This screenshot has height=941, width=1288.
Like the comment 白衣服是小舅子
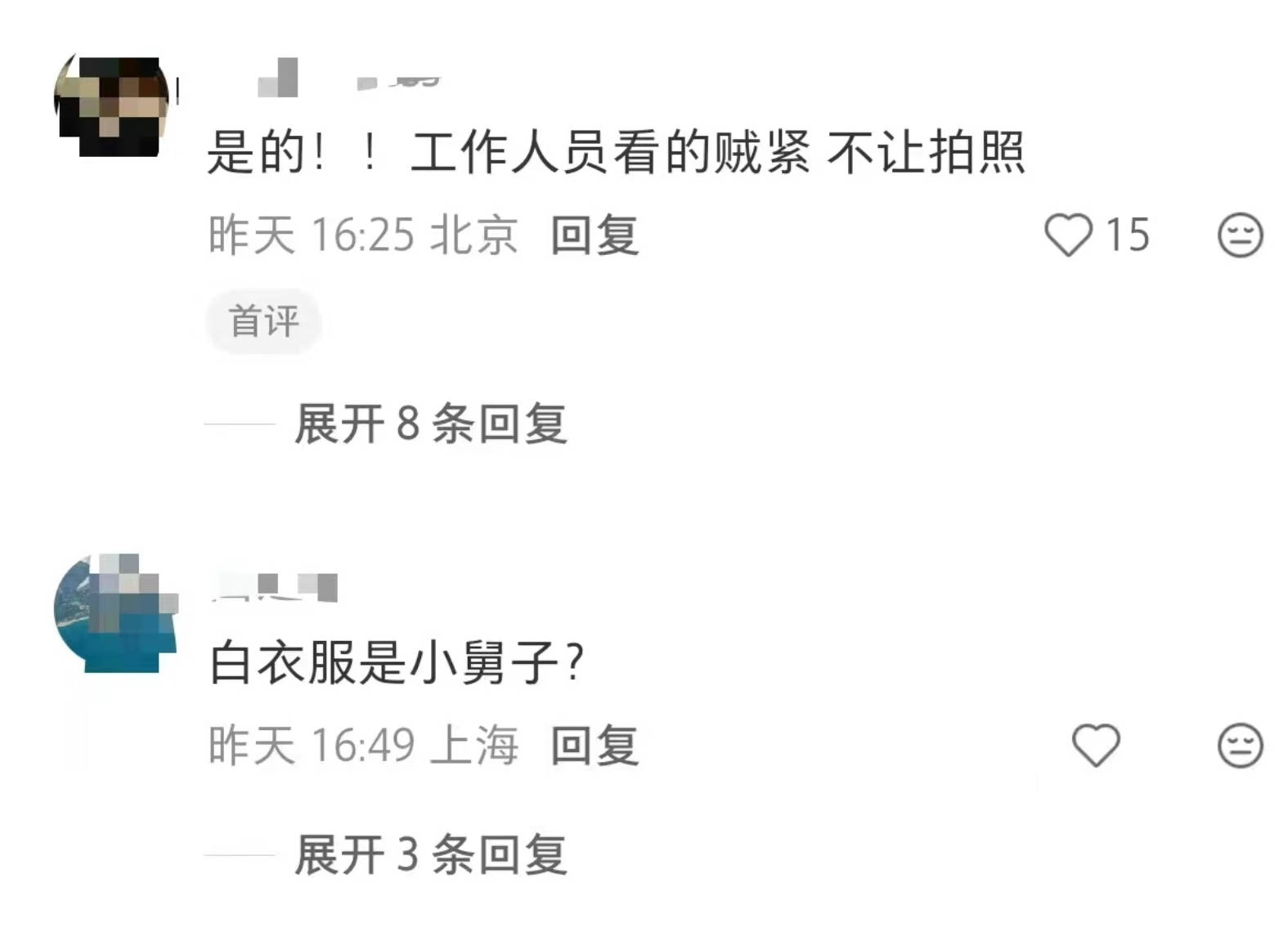[x=1095, y=746]
